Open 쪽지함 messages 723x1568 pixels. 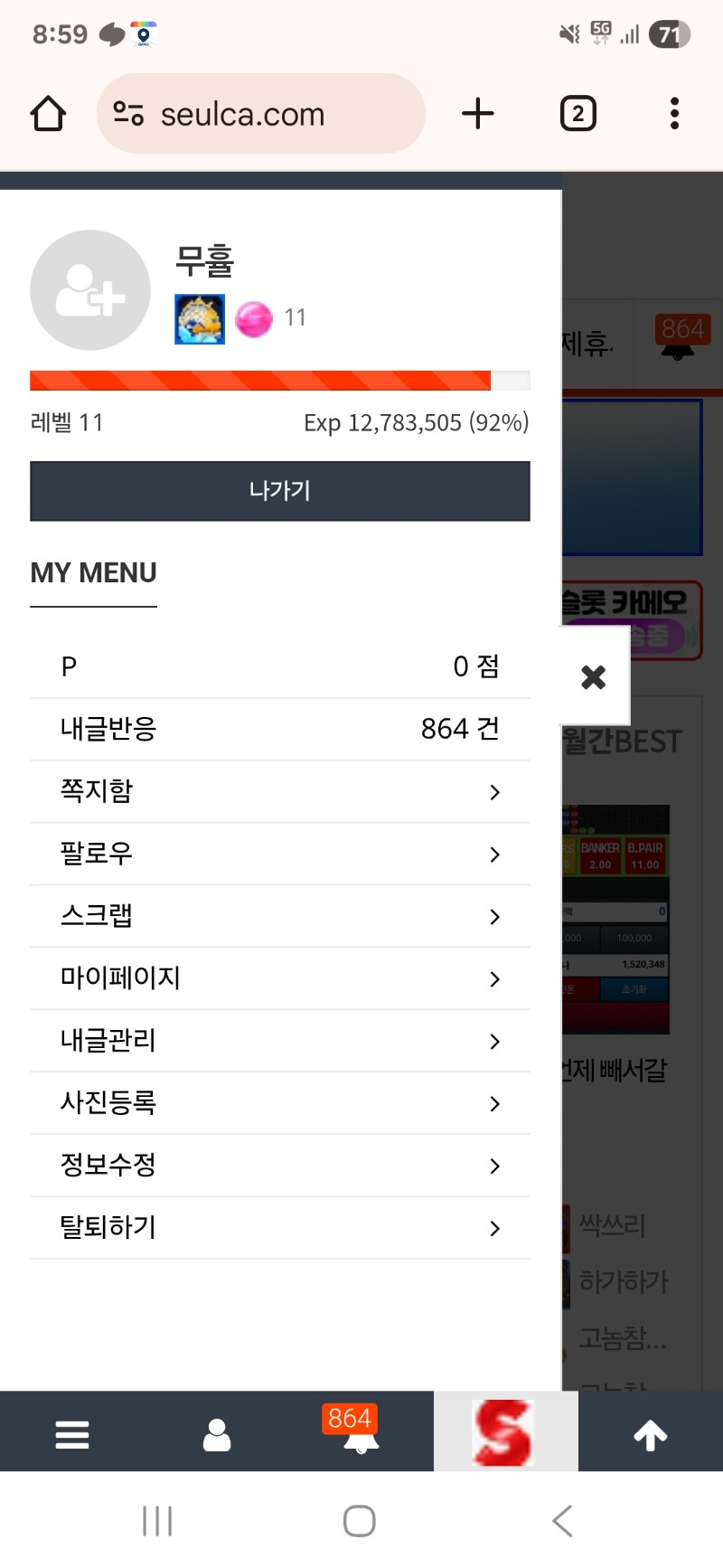[x=280, y=791]
